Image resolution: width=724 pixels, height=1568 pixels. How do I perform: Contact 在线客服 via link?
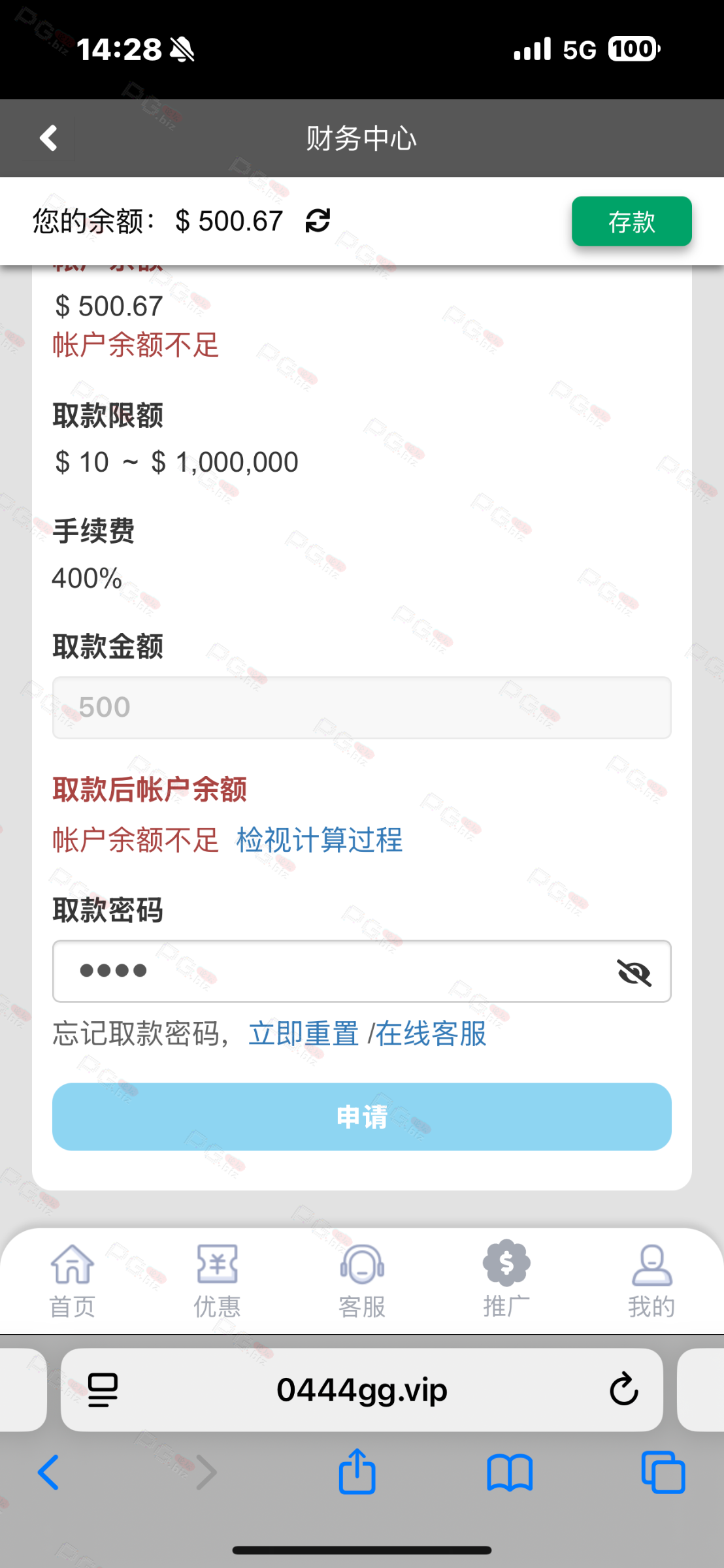coord(431,1034)
